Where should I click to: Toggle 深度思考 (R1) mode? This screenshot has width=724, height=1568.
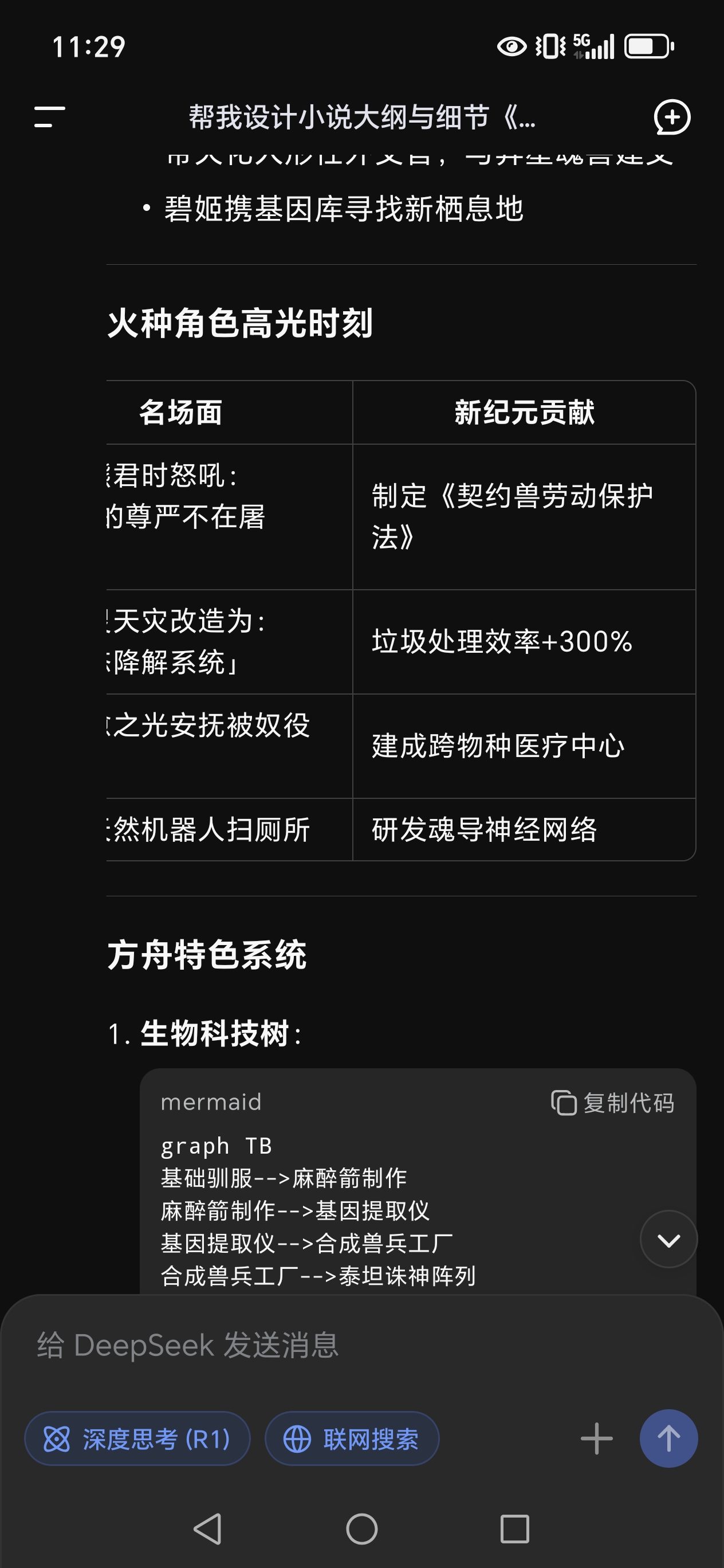click(x=137, y=1439)
